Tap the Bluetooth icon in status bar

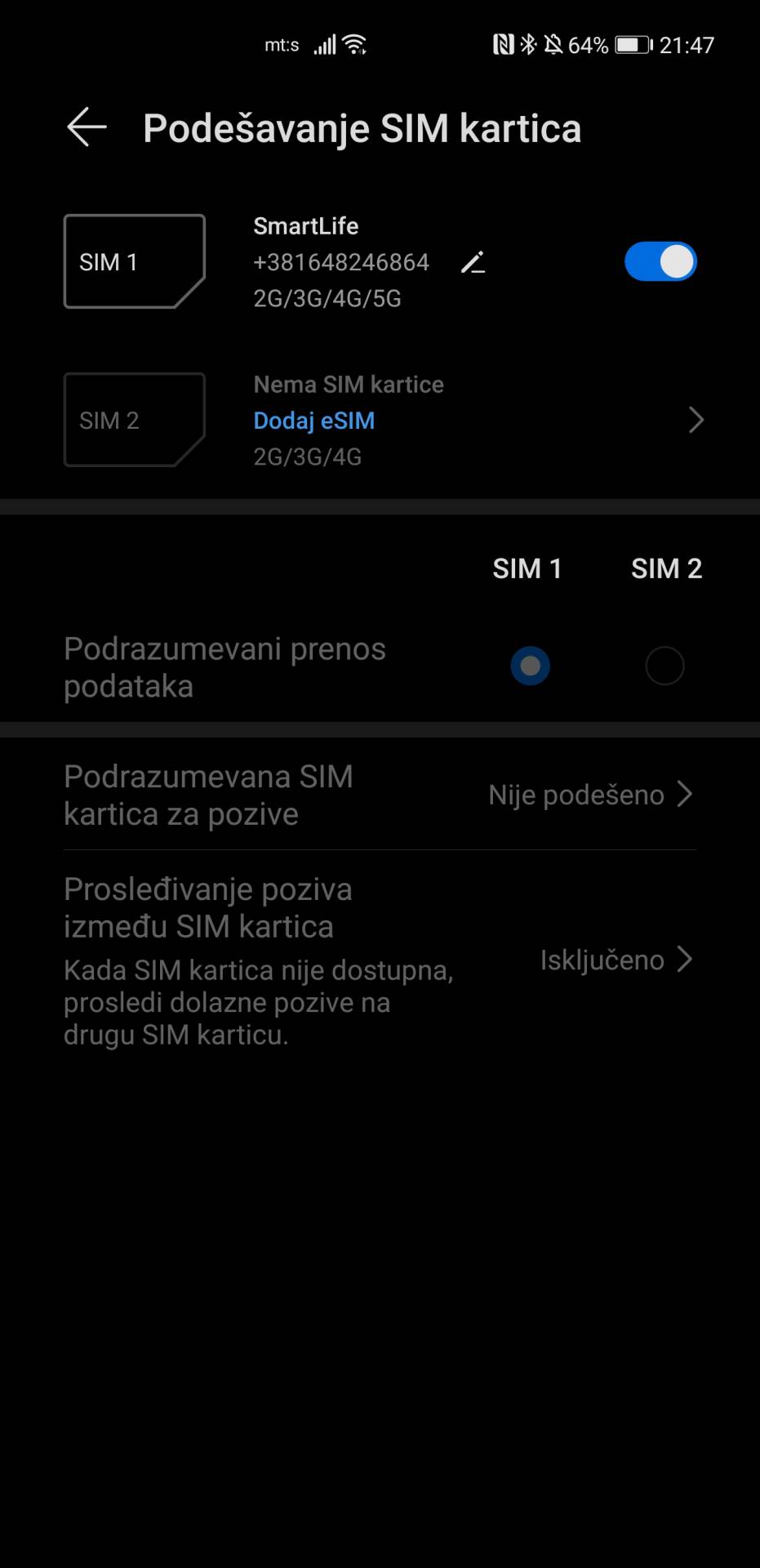point(529,43)
